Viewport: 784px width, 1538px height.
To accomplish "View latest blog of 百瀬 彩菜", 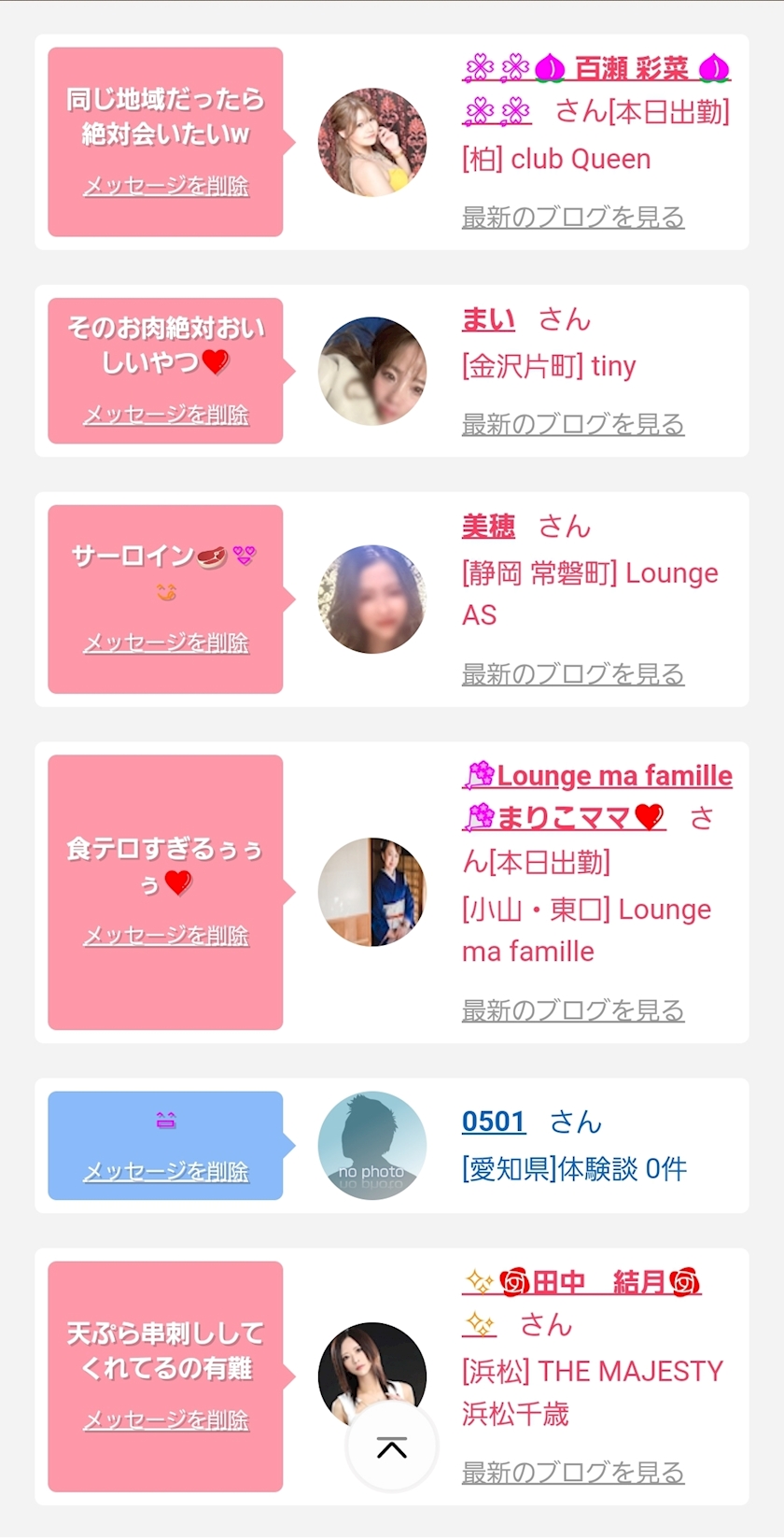I will 573,218.
